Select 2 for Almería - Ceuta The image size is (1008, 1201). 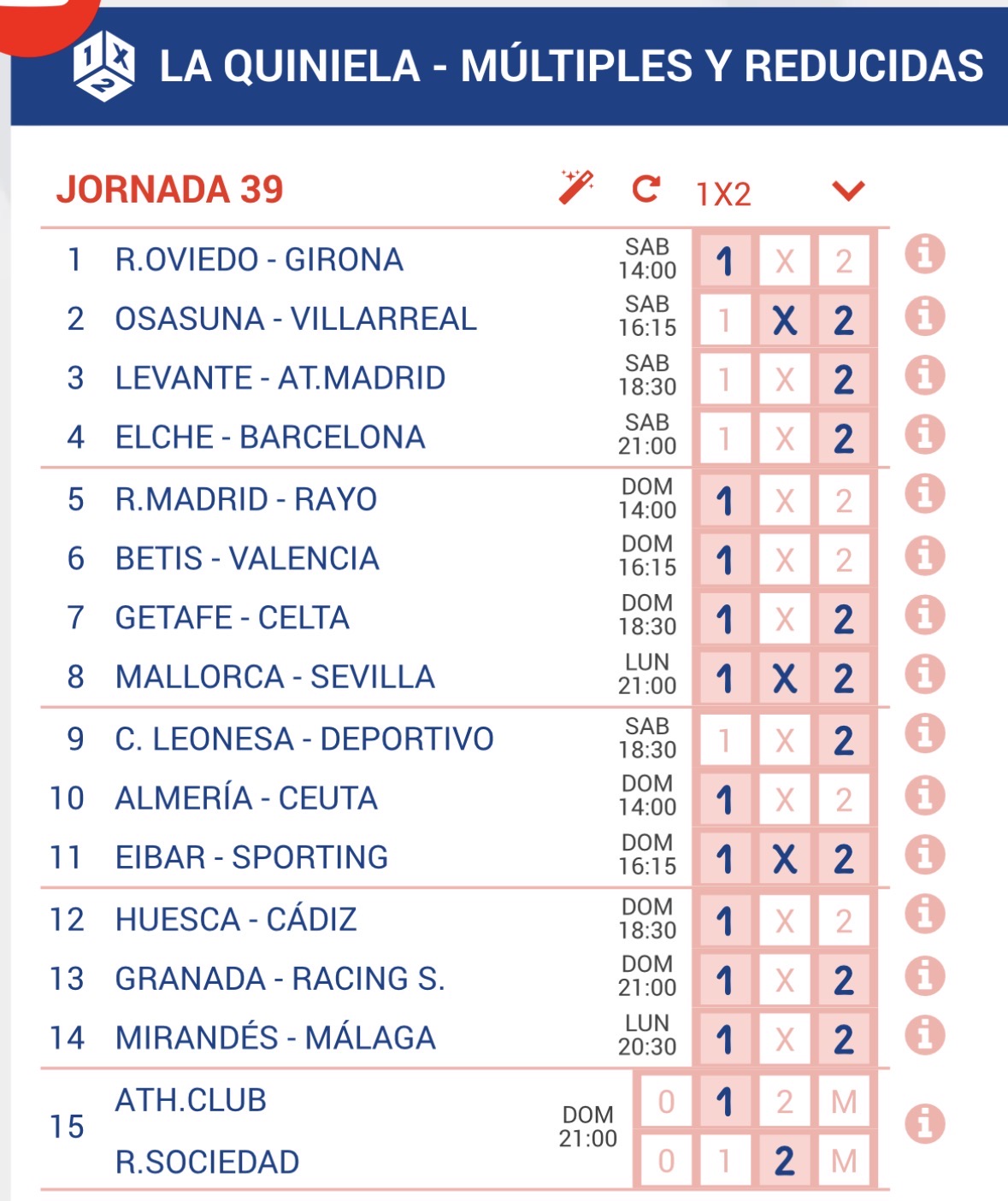[844, 800]
